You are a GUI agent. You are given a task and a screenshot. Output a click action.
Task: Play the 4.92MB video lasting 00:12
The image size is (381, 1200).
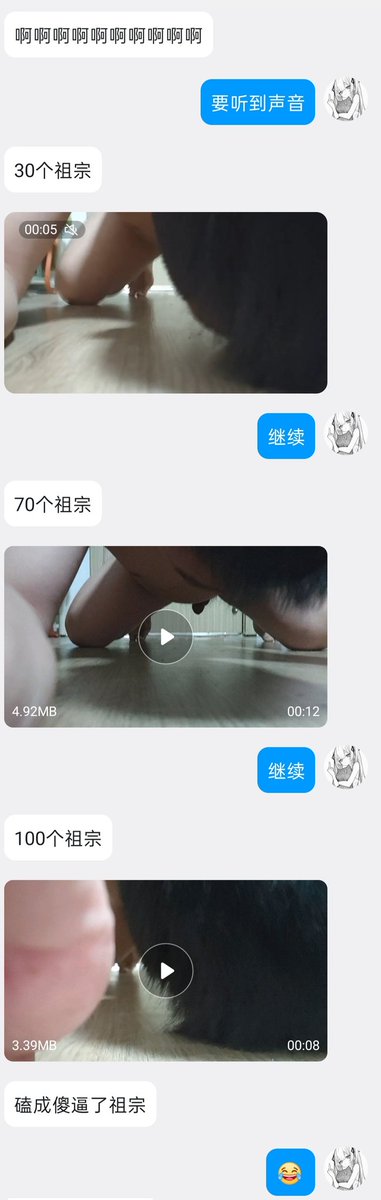tap(166, 636)
